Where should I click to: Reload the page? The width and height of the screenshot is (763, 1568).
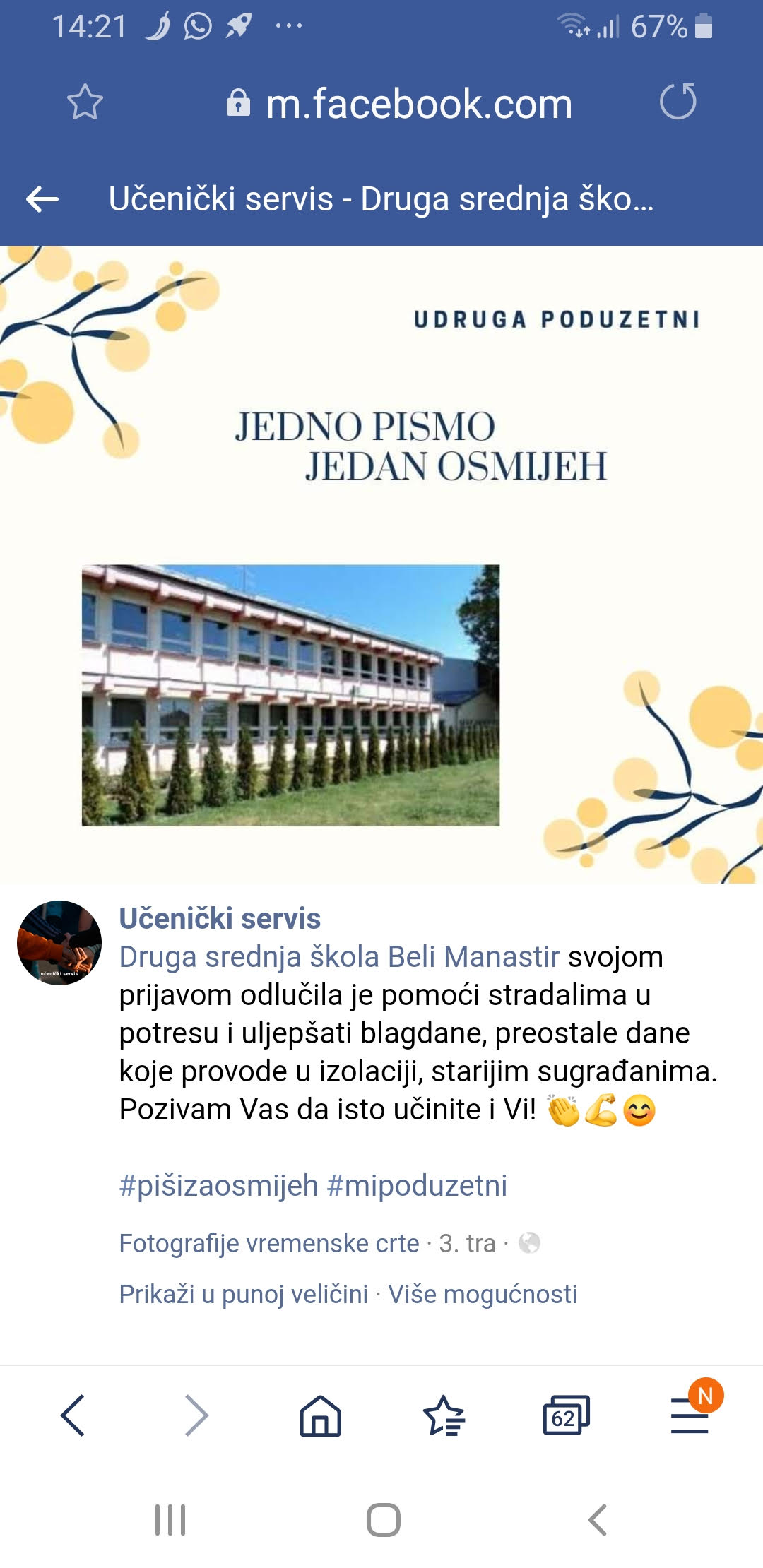[678, 102]
